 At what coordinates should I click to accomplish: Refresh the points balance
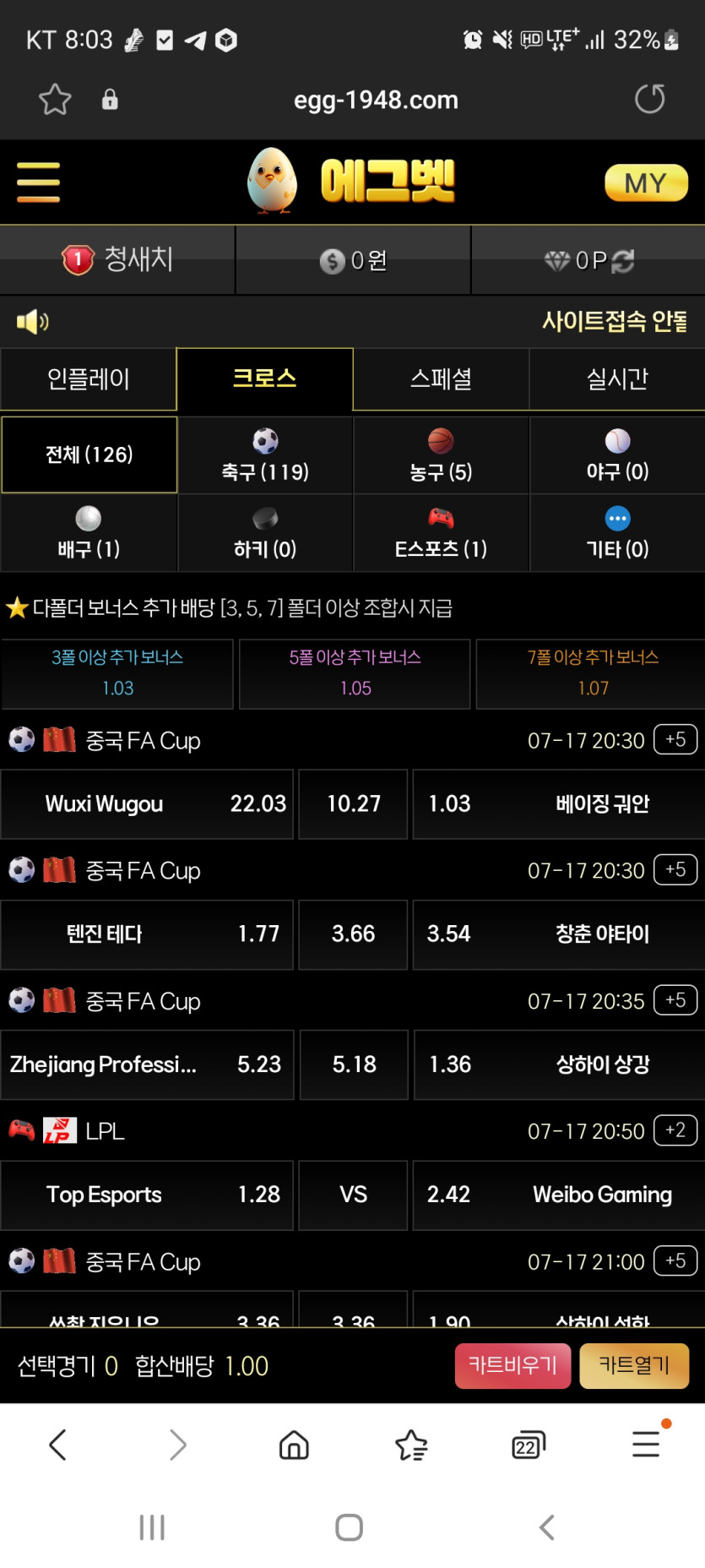(623, 261)
